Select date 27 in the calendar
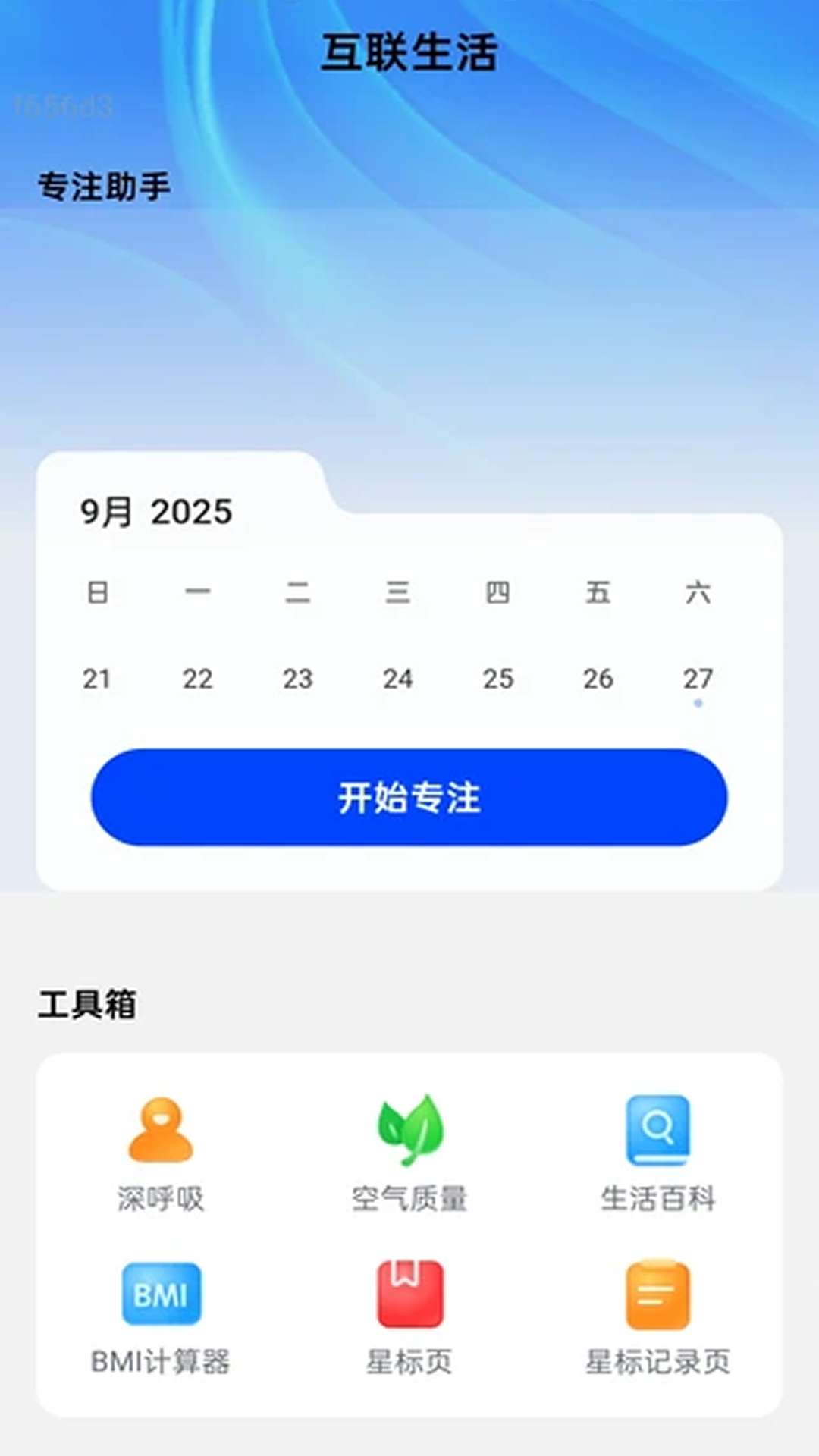Screen dimensions: 819x1456 click(699, 679)
